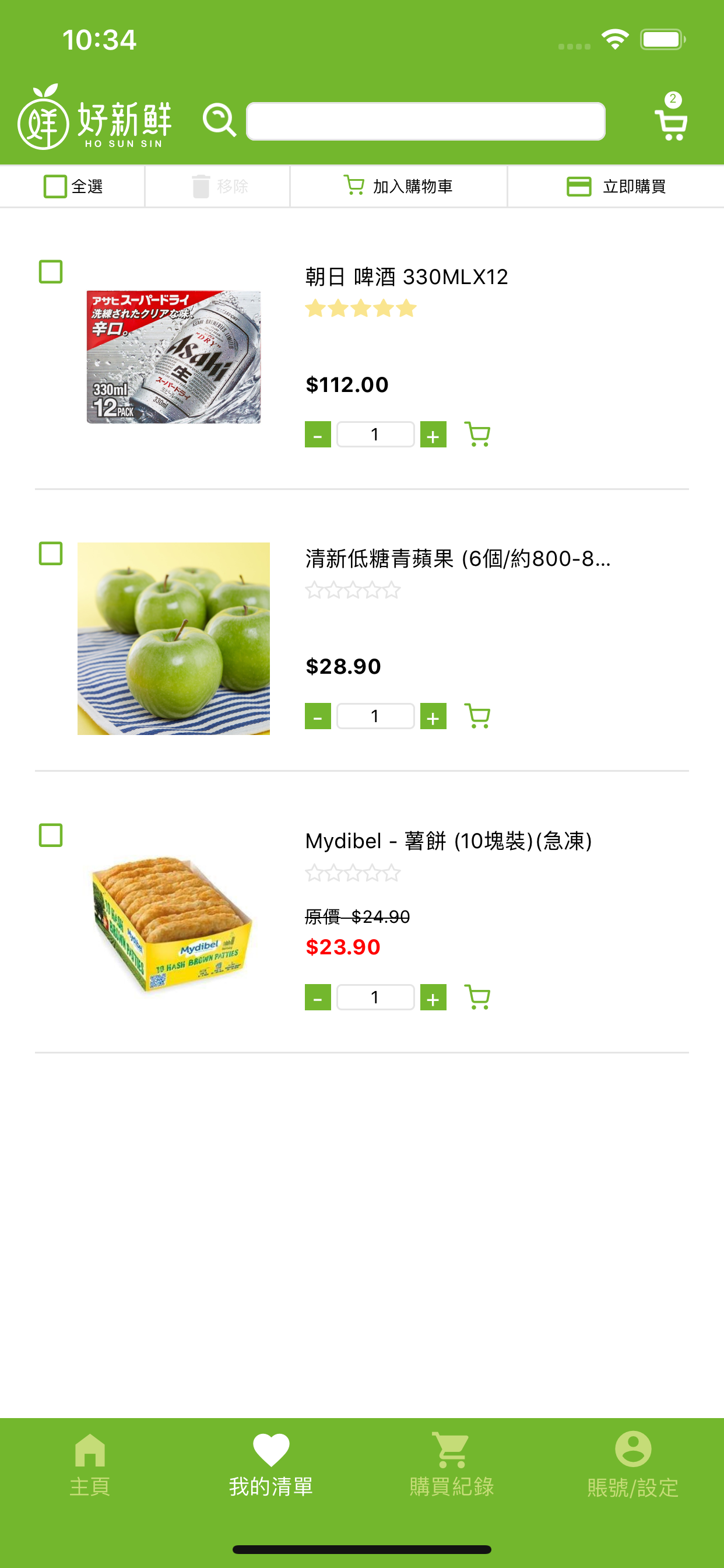Open the shopping cart icon in header
Screen dimensions: 724x1568
tap(670, 123)
